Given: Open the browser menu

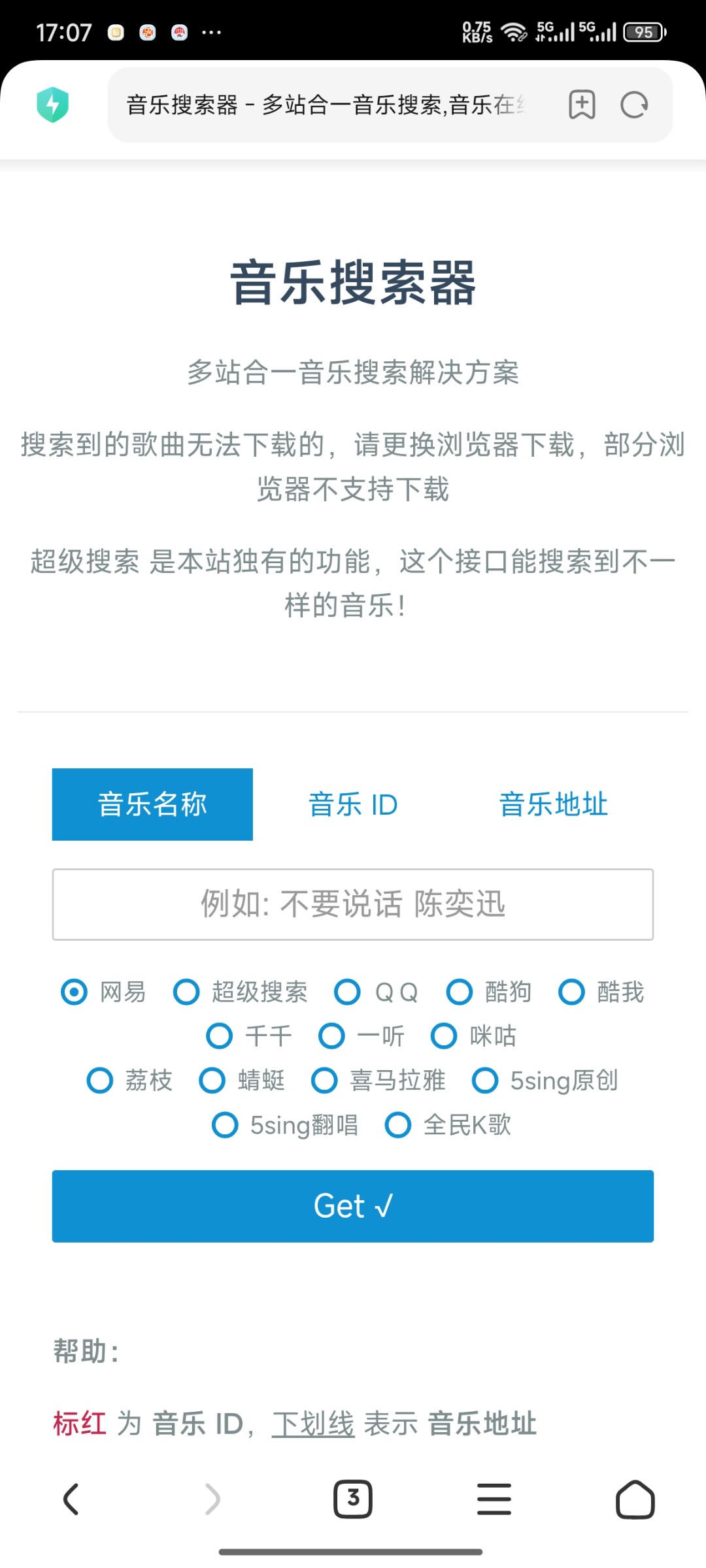Looking at the screenshot, I should [x=494, y=1499].
